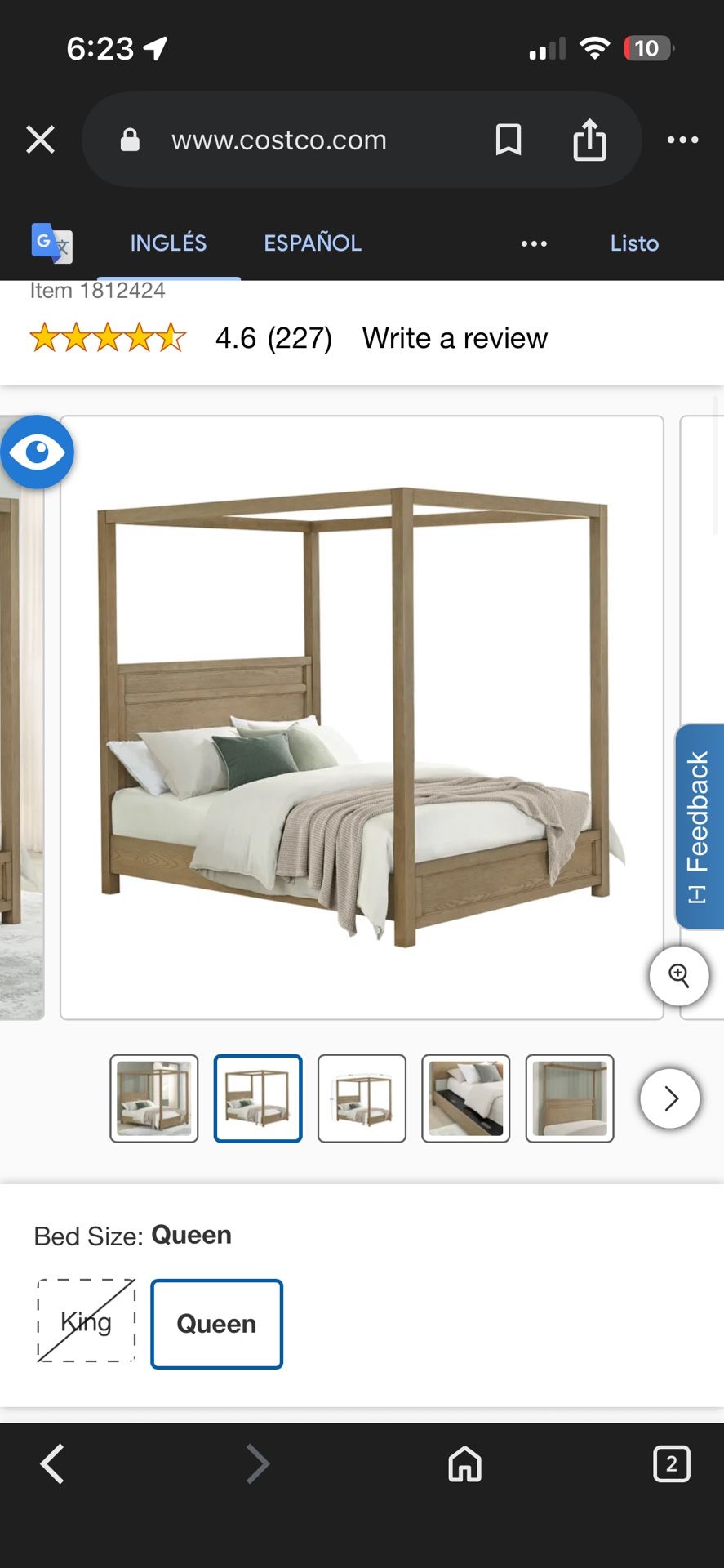
Task: Open the browser overflow menu
Action: tap(682, 140)
